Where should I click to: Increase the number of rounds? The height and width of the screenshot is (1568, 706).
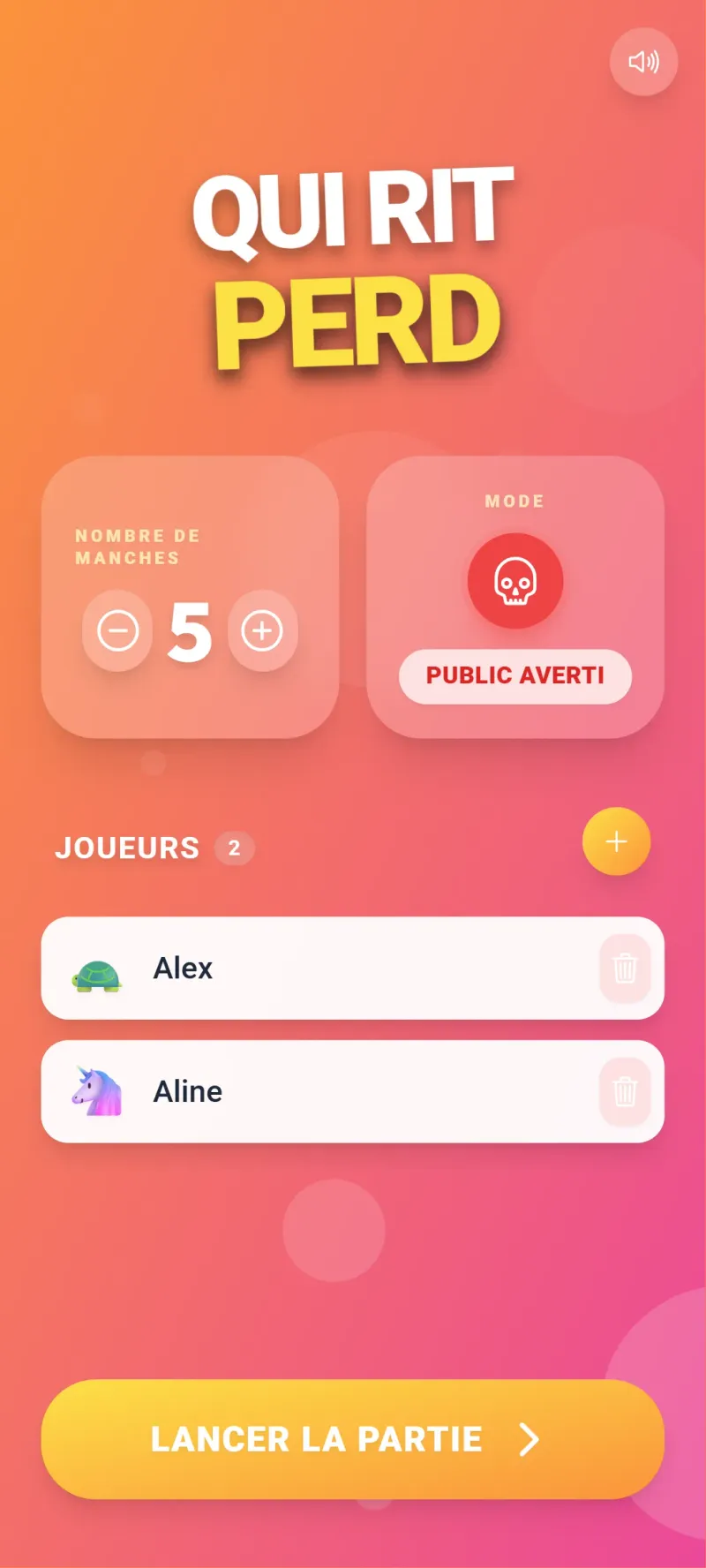262,630
